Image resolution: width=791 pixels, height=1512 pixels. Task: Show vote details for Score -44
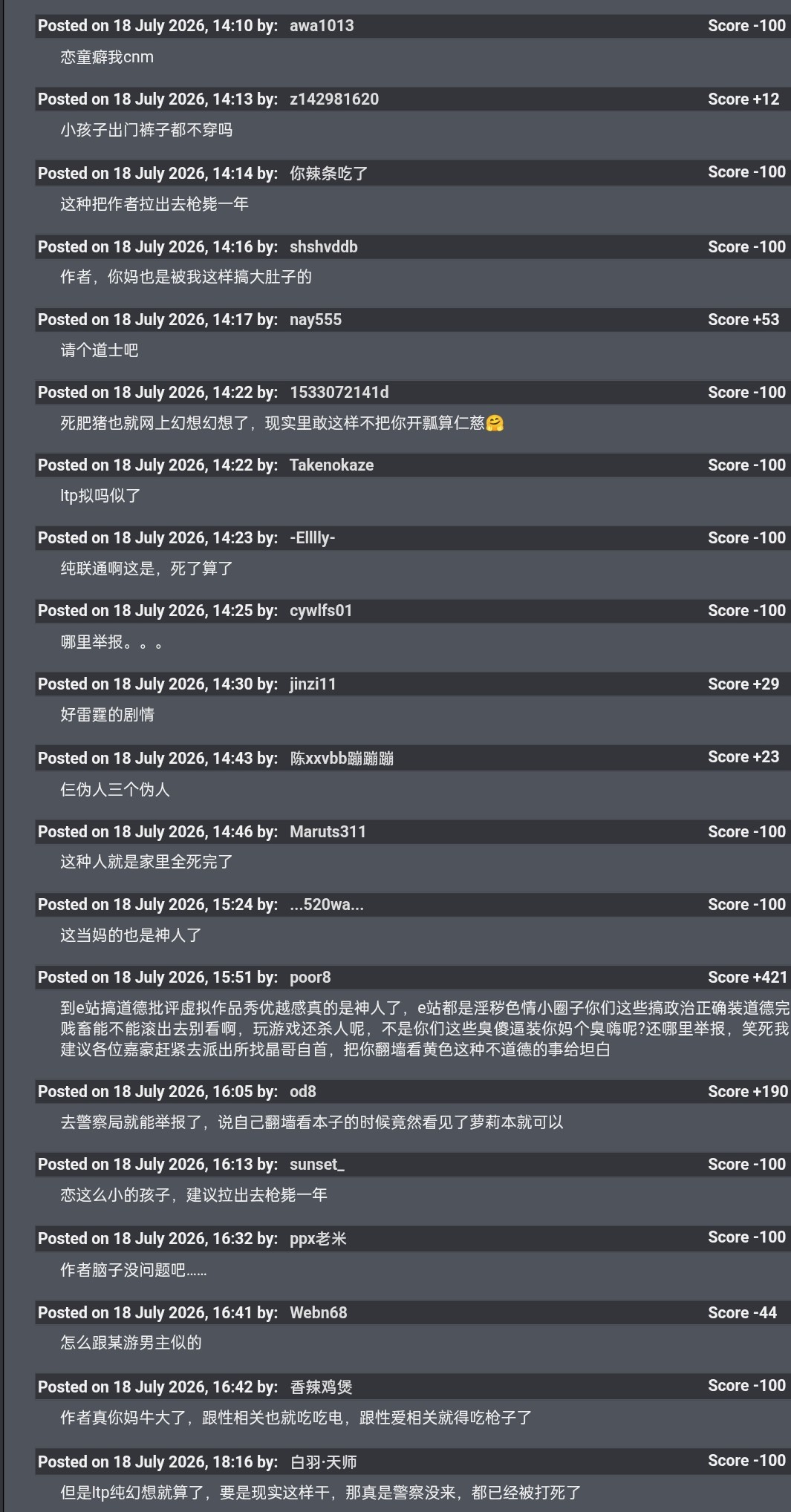point(742,1312)
